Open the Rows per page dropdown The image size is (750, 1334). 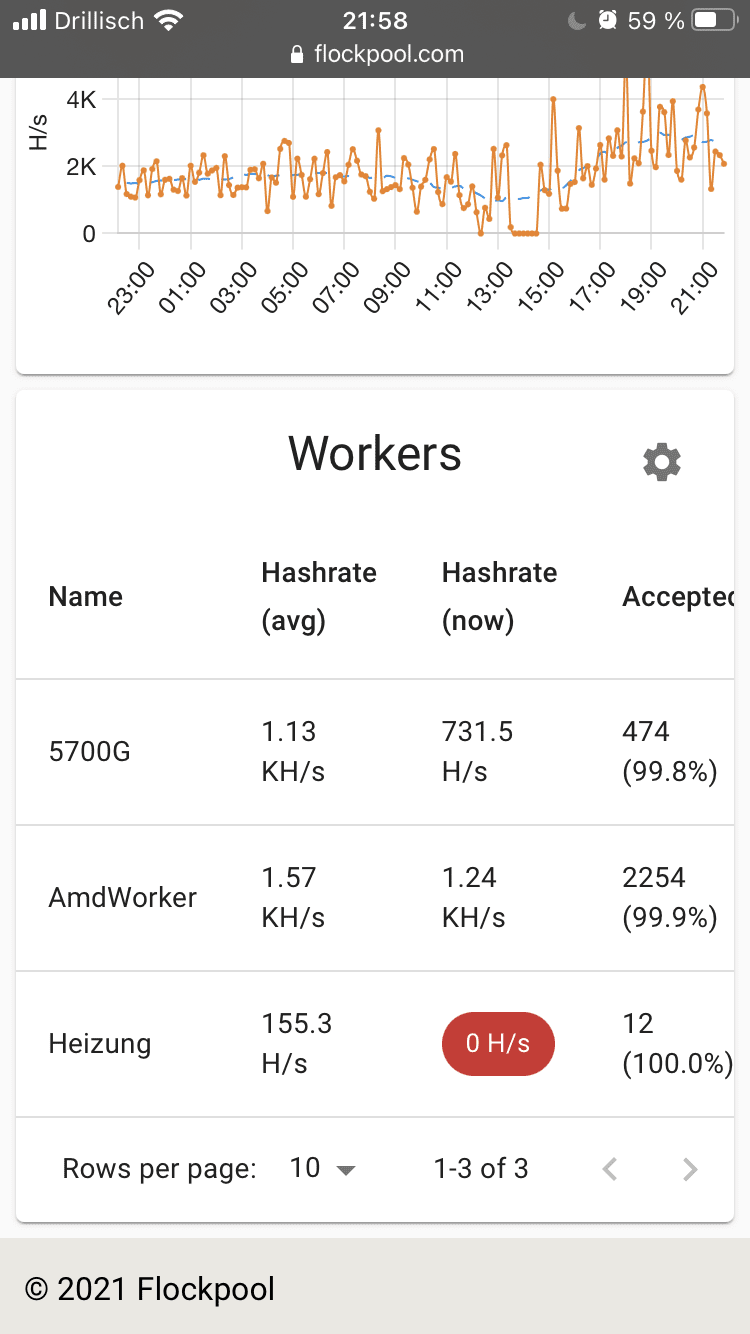click(322, 1168)
